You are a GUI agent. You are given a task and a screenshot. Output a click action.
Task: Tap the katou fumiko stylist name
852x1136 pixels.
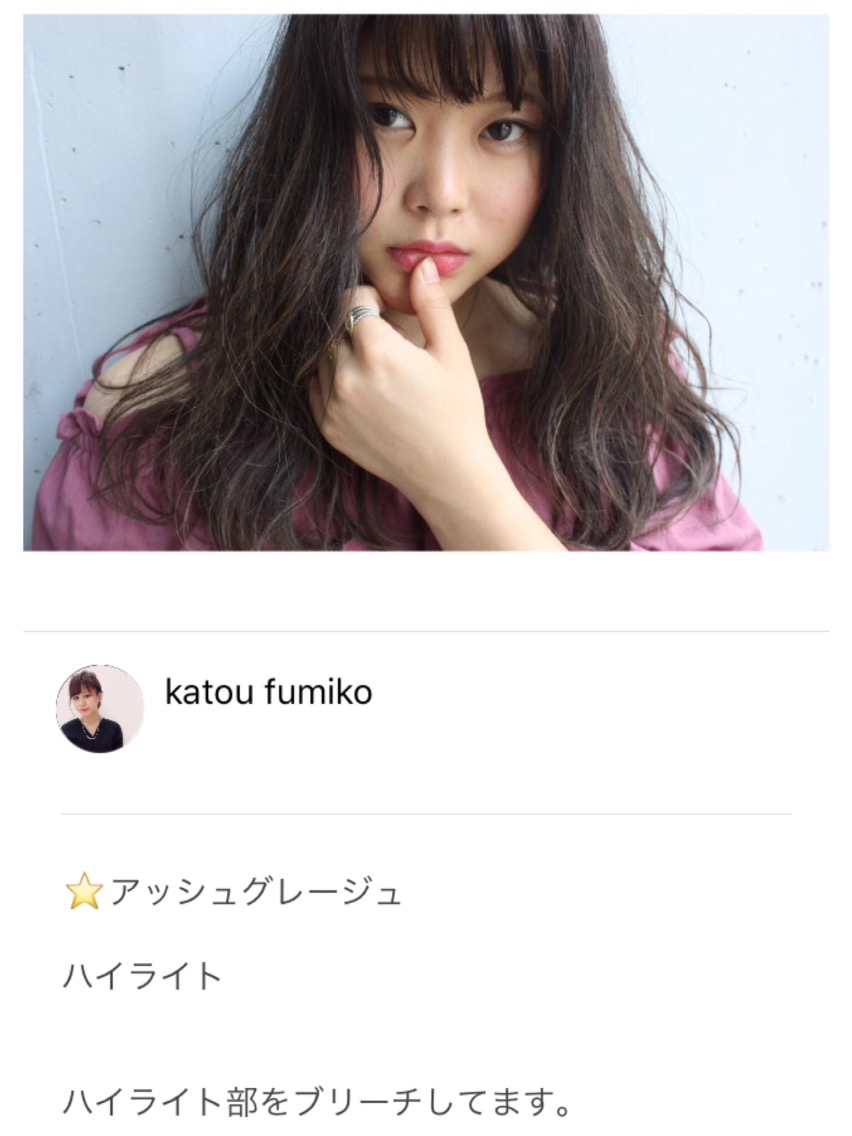(x=268, y=692)
